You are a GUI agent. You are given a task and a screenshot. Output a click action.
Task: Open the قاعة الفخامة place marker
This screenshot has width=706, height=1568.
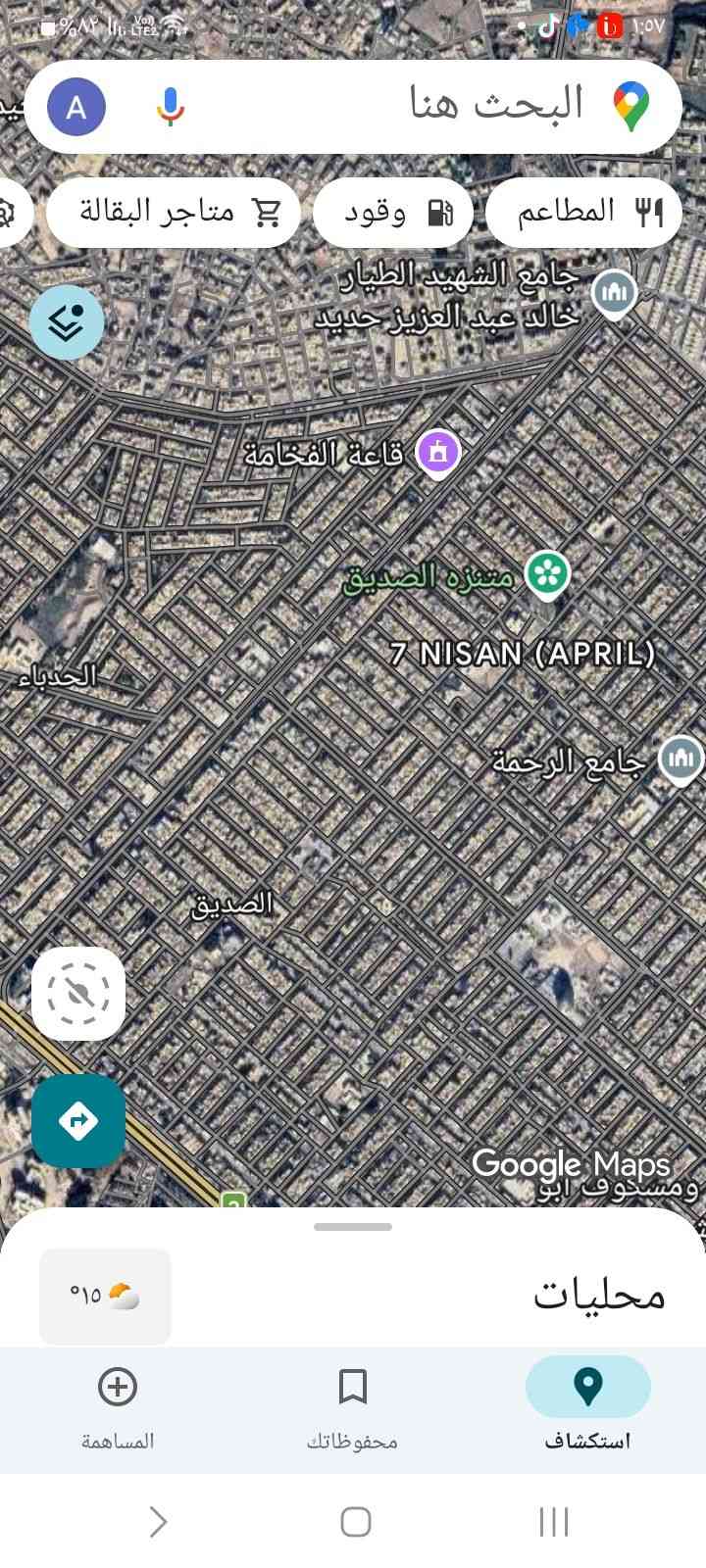[x=438, y=452]
